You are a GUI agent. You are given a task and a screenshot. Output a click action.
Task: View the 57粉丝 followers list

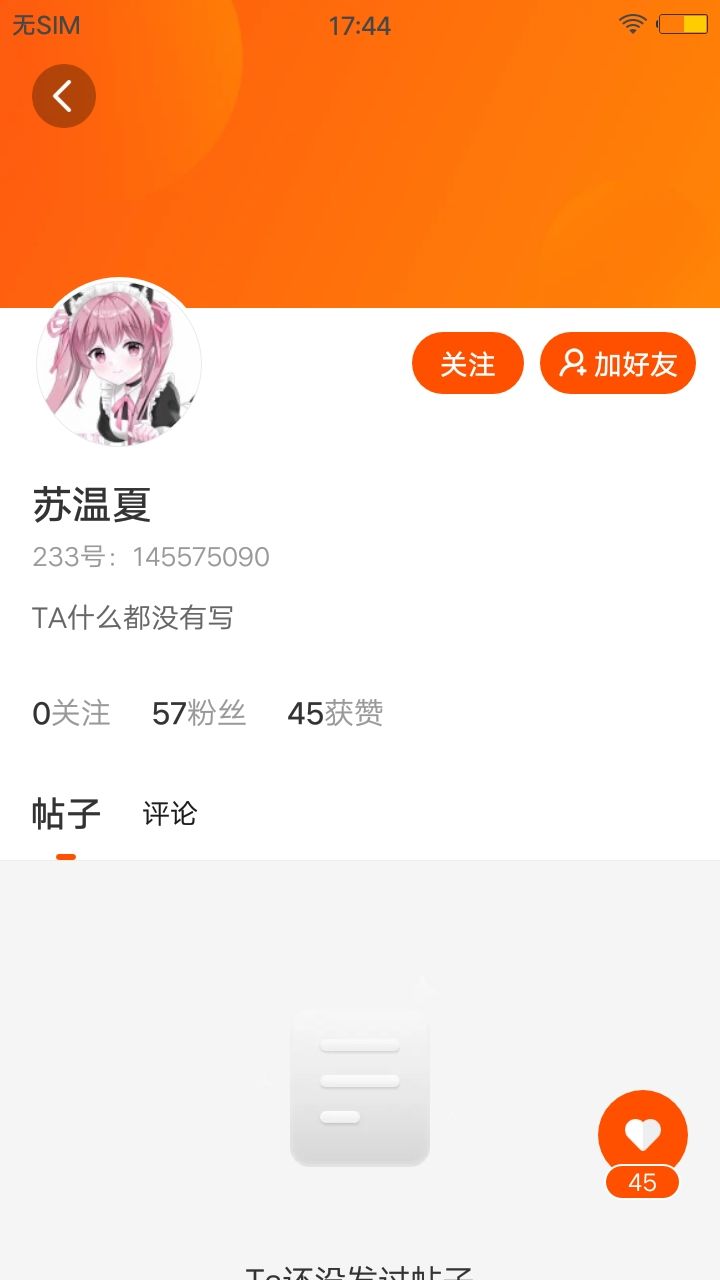tap(199, 713)
